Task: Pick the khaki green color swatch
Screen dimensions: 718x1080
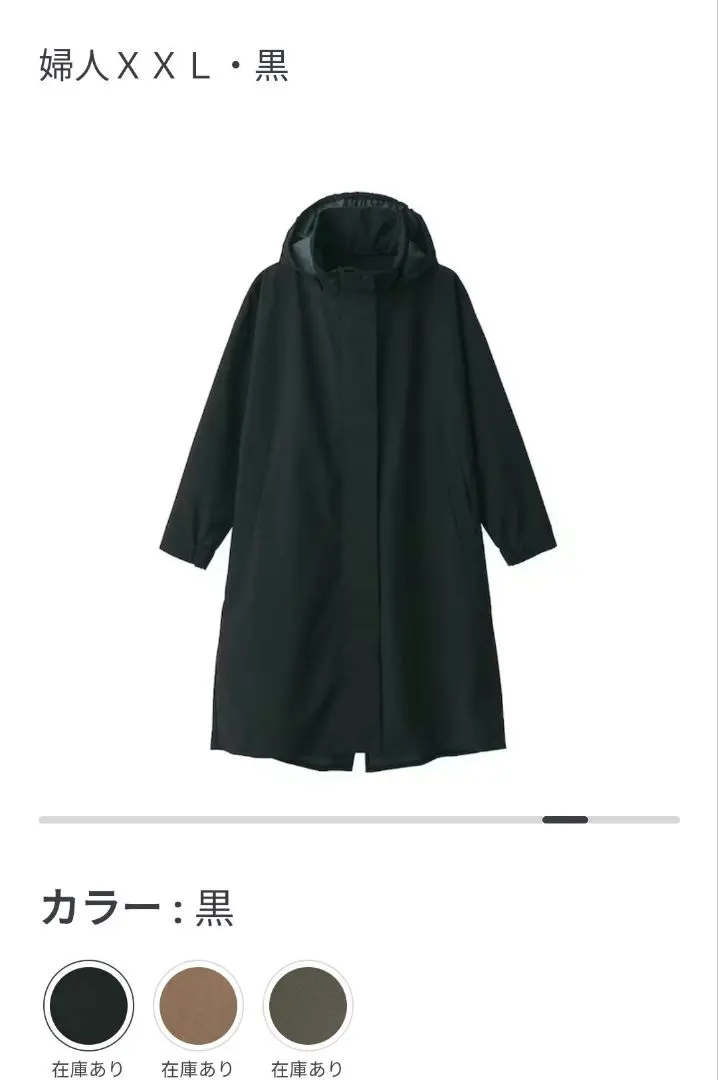Action: click(x=308, y=1006)
